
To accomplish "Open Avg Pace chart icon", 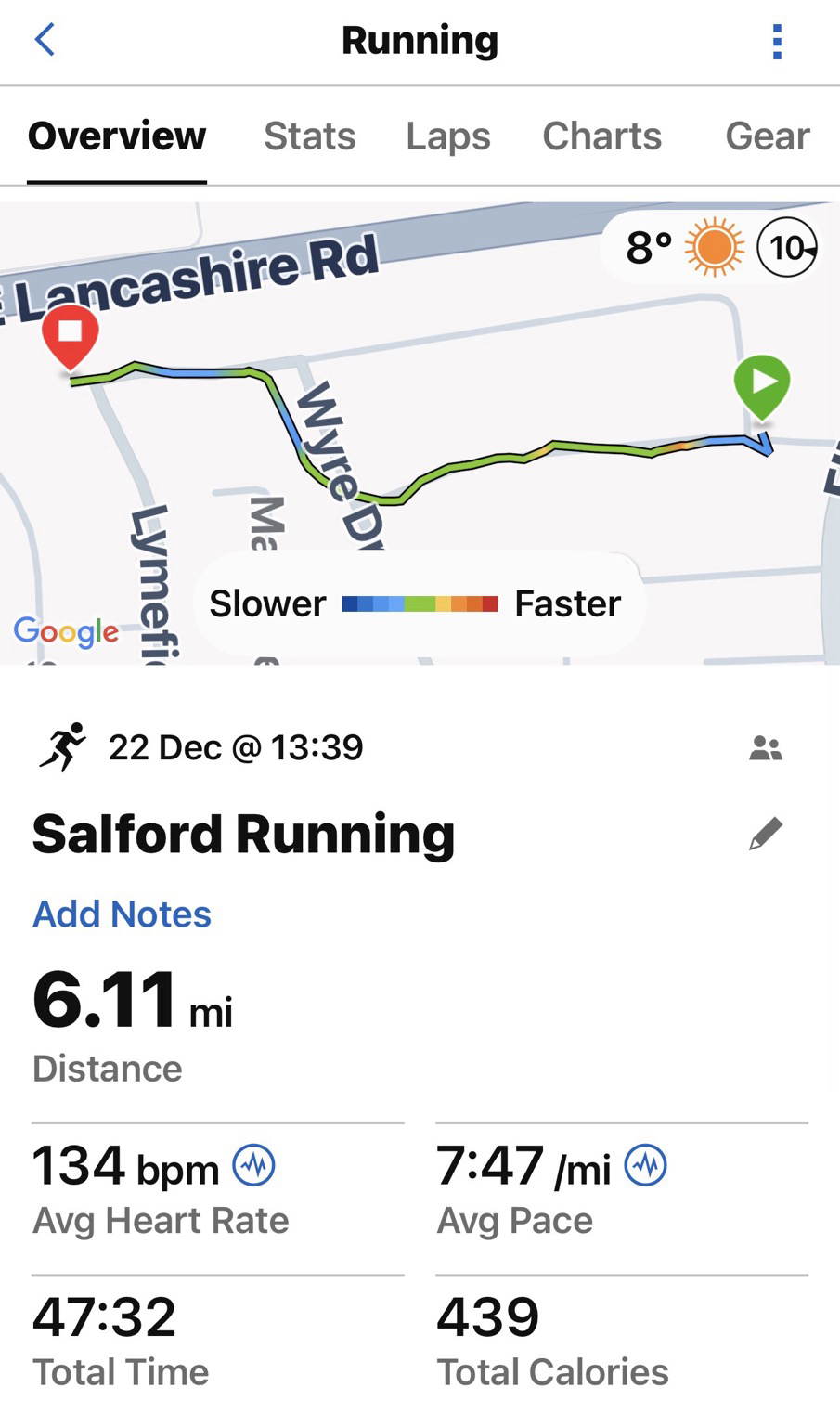I will pyautogui.click(x=646, y=1165).
